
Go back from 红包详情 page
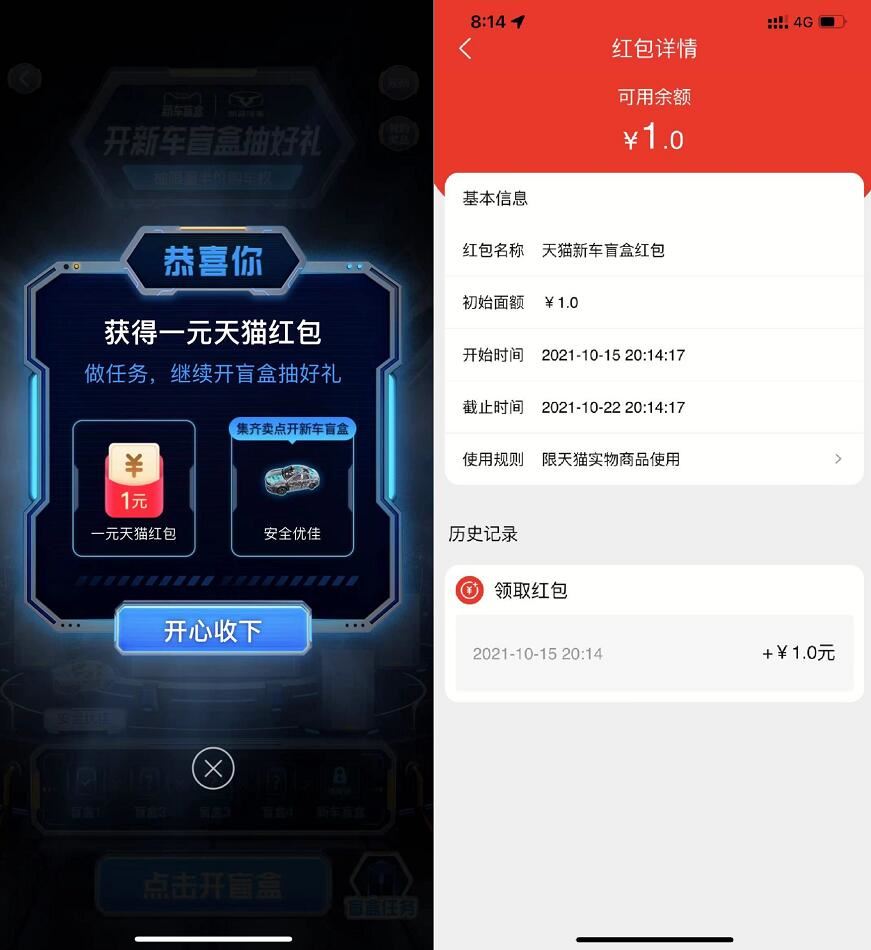tap(465, 48)
